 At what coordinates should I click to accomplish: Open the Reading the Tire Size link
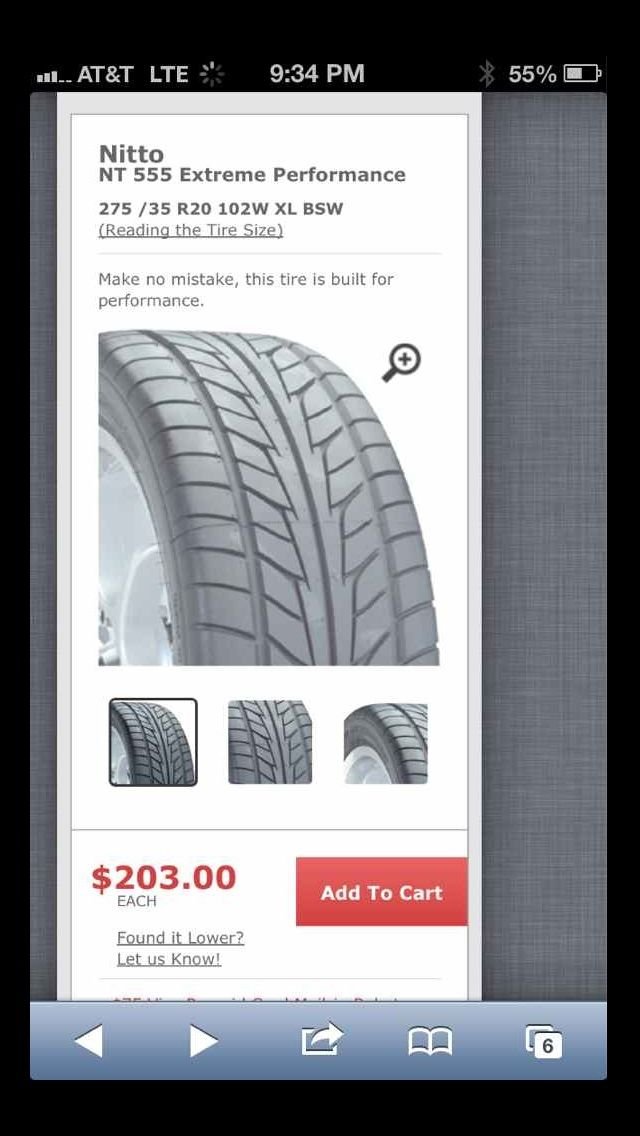pos(190,230)
